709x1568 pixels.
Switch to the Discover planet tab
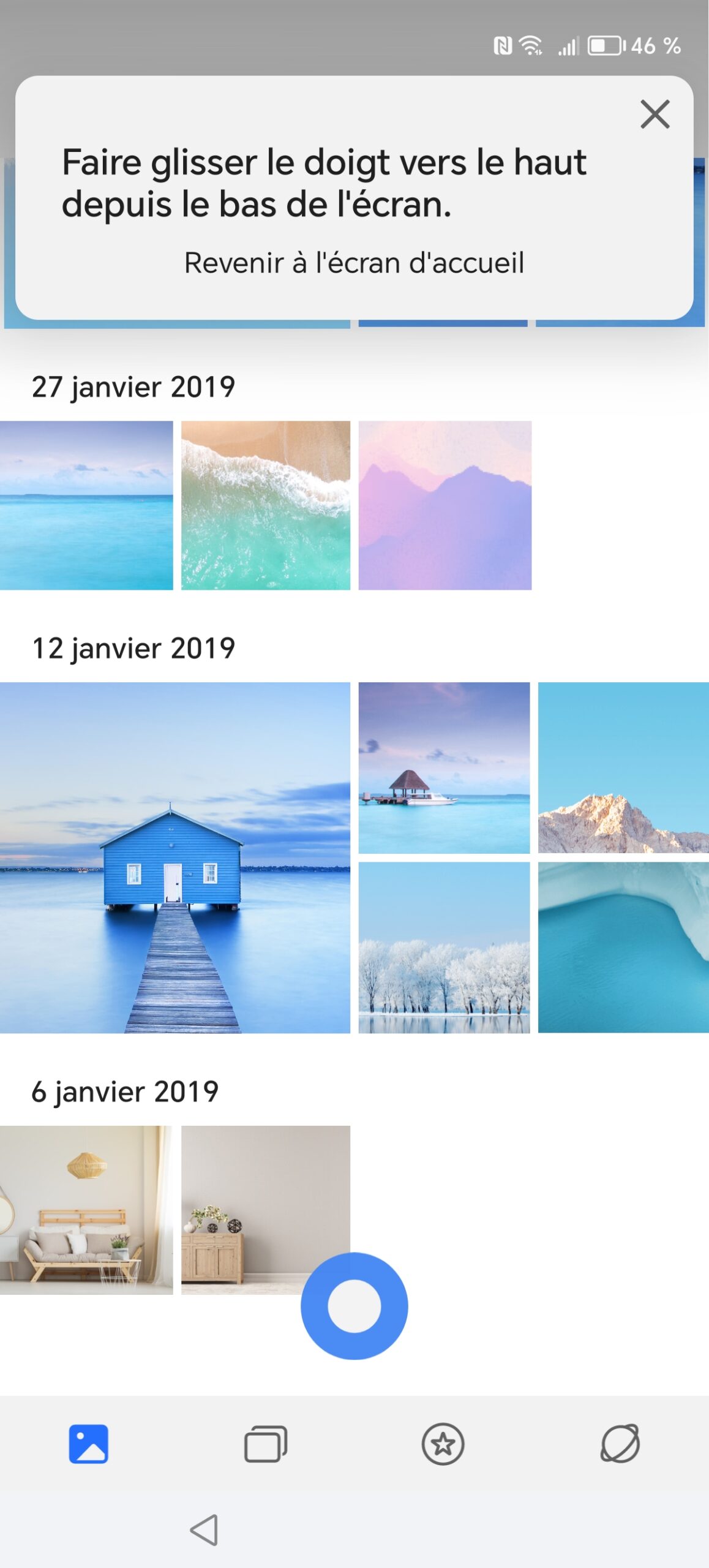620,1444
